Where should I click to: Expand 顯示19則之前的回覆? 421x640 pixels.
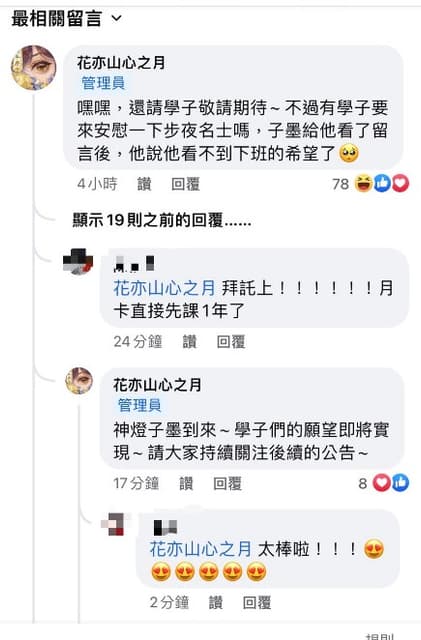coord(162,220)
